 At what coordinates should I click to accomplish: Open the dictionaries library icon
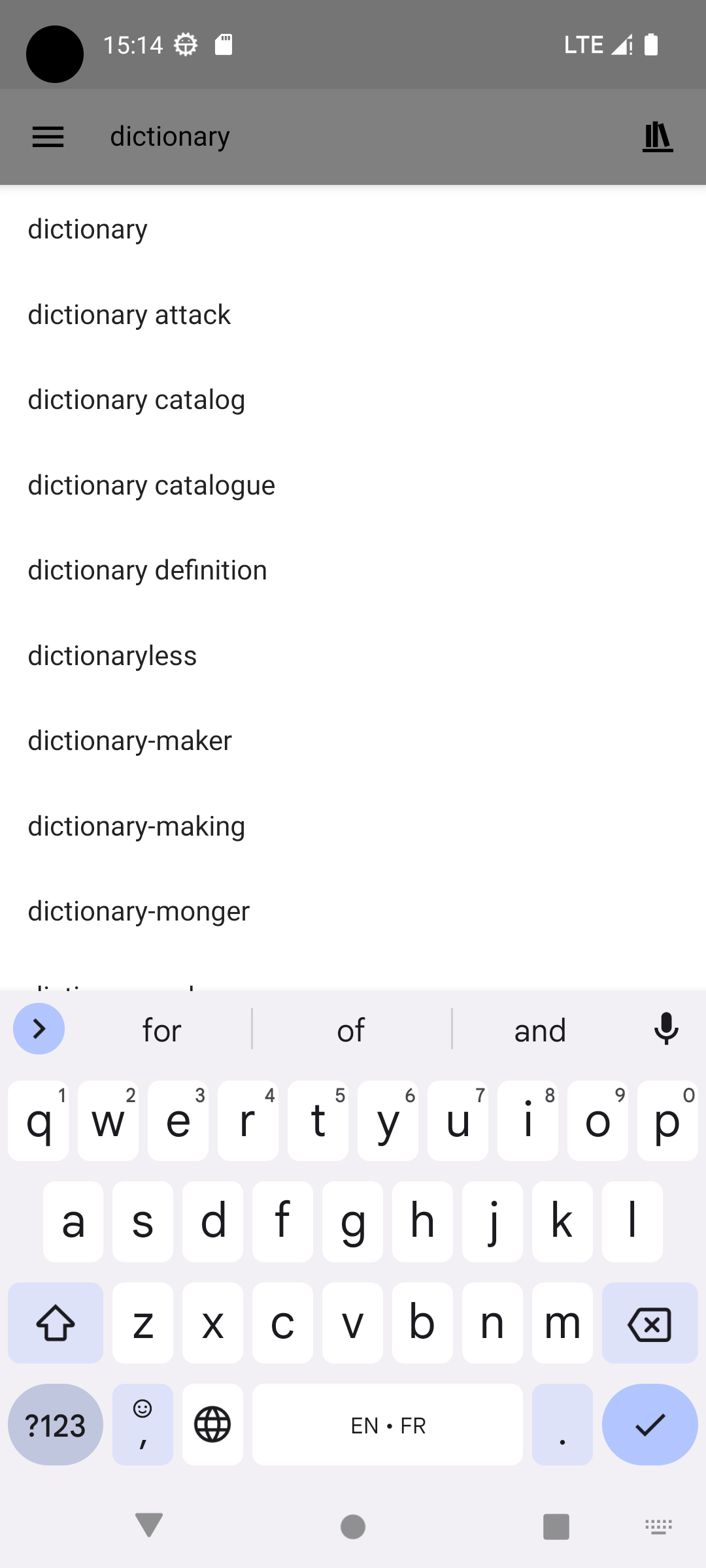click(x=658, y=137)
